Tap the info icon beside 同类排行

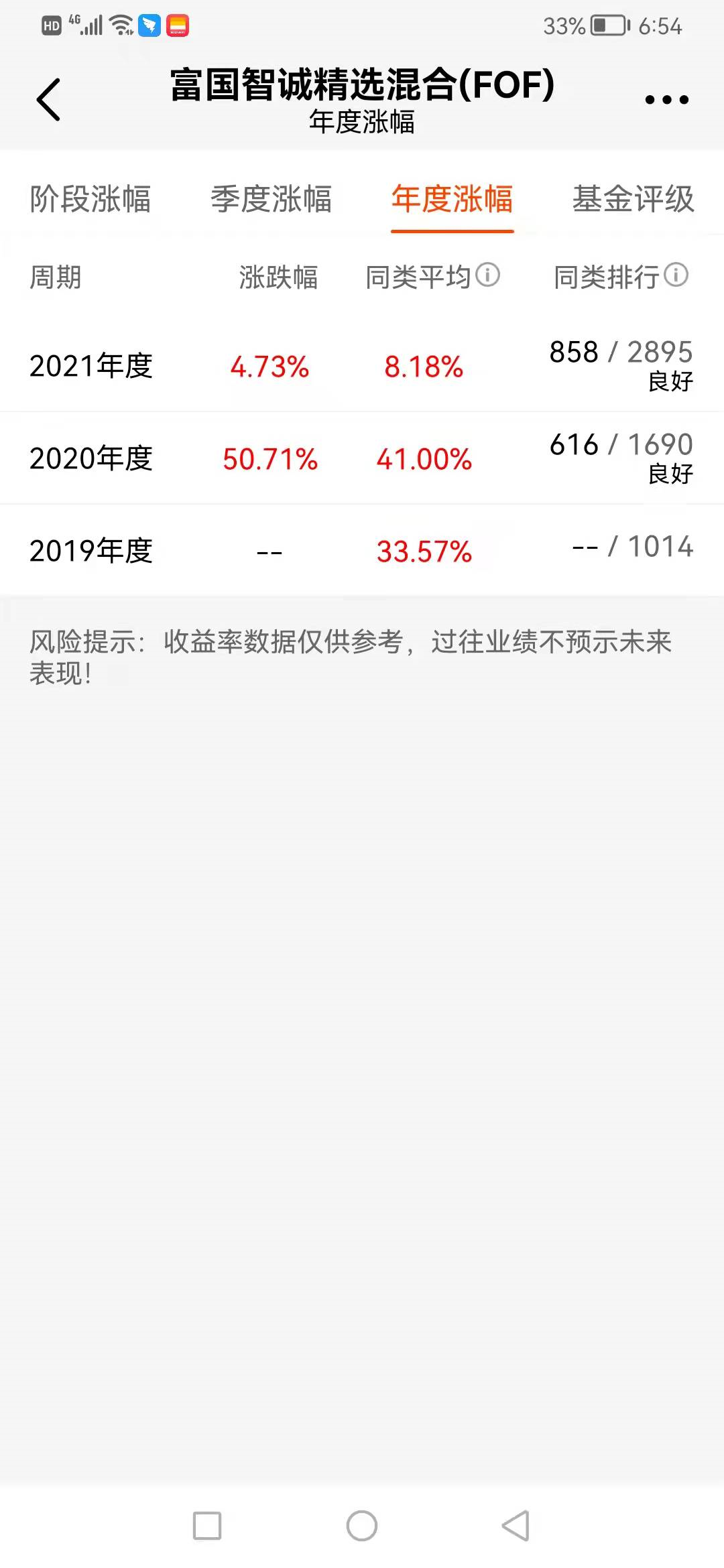(676, 275)
